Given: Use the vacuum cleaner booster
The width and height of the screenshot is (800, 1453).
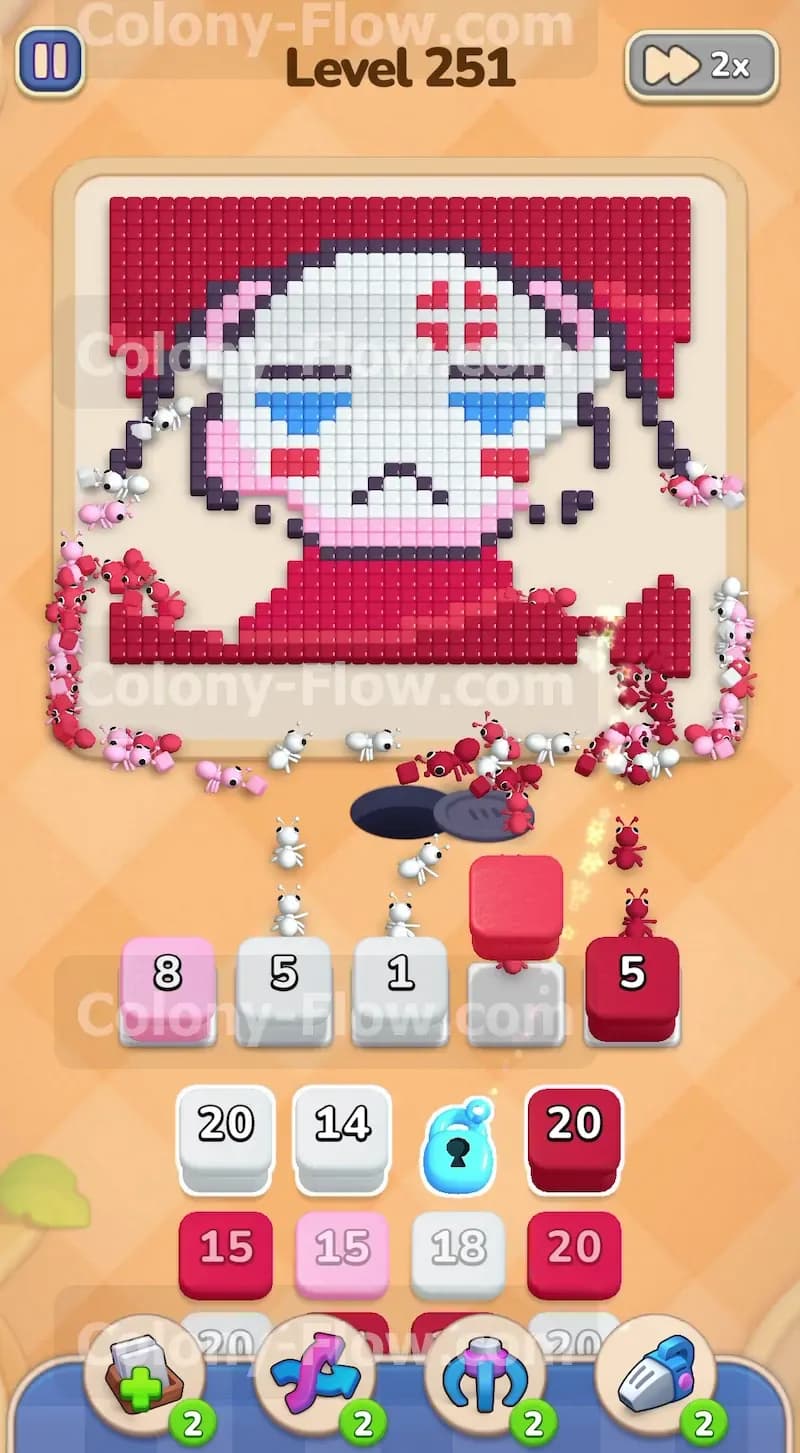Looking at the screenshot, I should (x=655, y=1377).
